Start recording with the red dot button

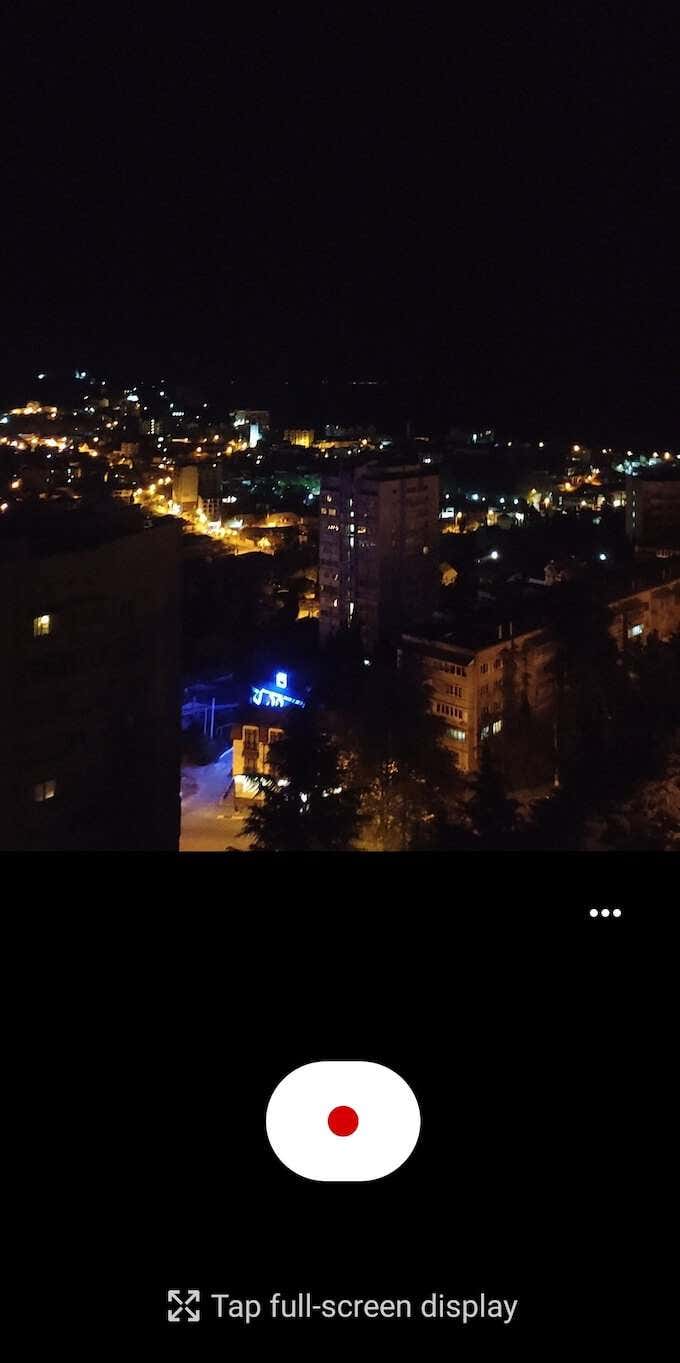pos(343,1121)
